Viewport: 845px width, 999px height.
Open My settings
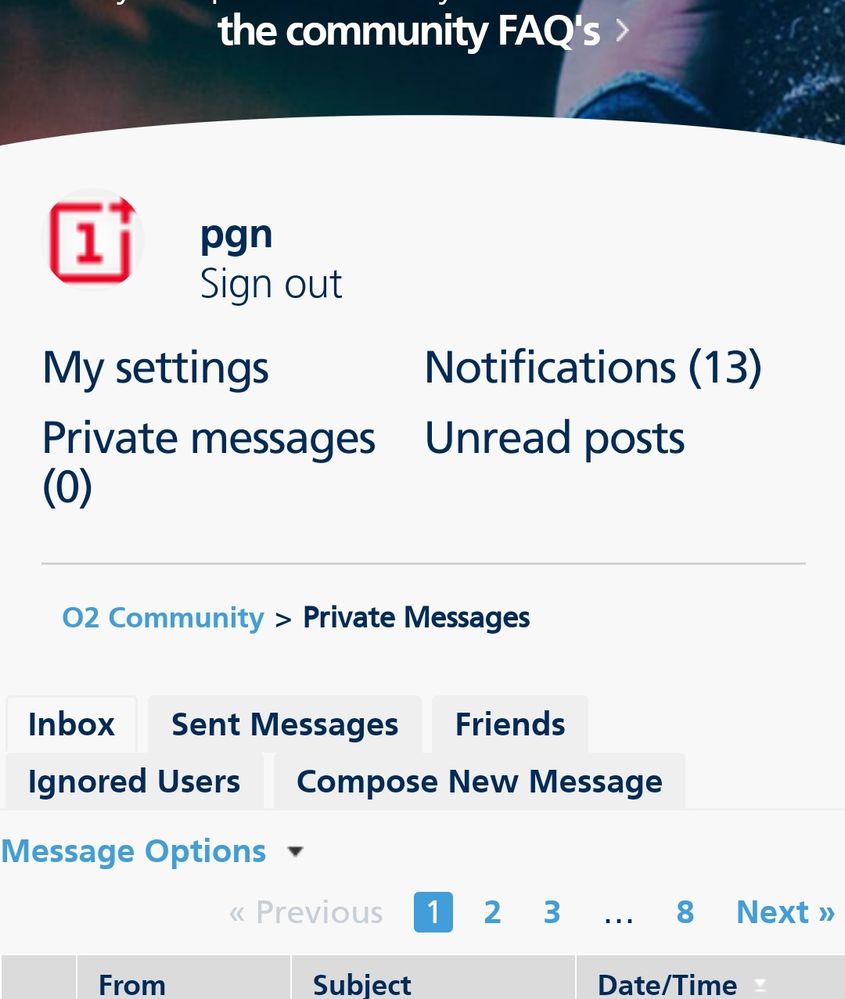[x=155, y=368]
